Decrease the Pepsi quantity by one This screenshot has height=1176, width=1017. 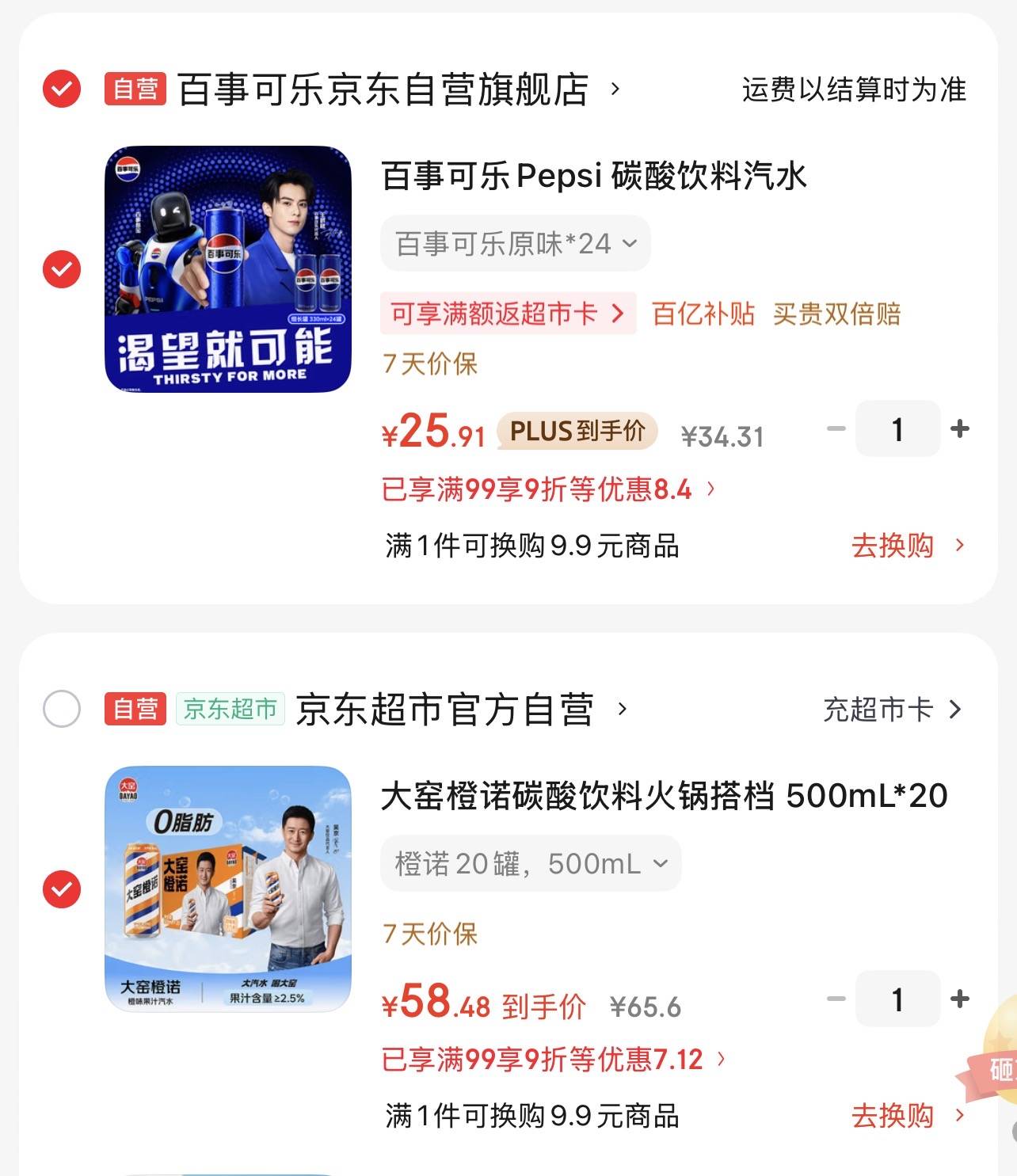pos(836,429)
